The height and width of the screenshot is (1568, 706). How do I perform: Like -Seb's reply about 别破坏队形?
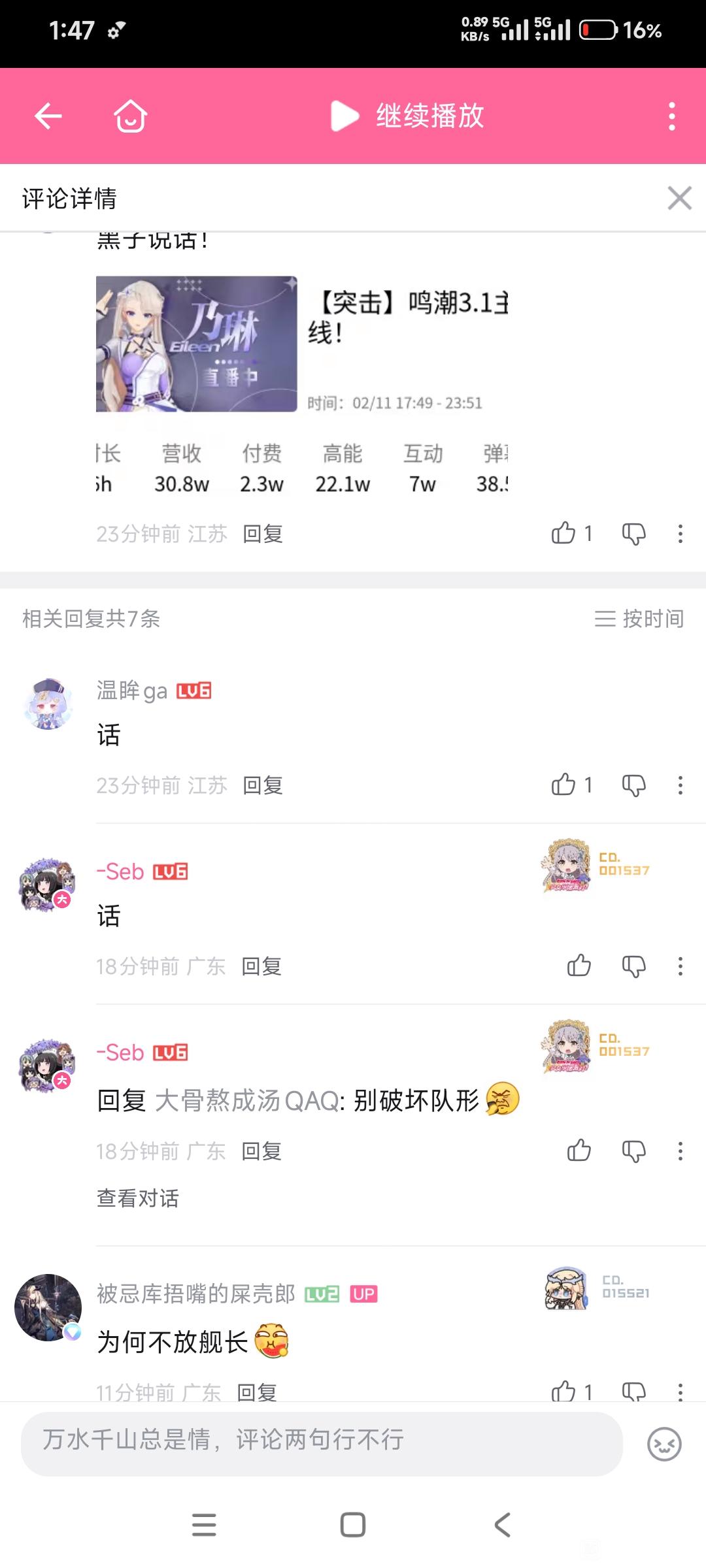click(x=579, y=1151)
